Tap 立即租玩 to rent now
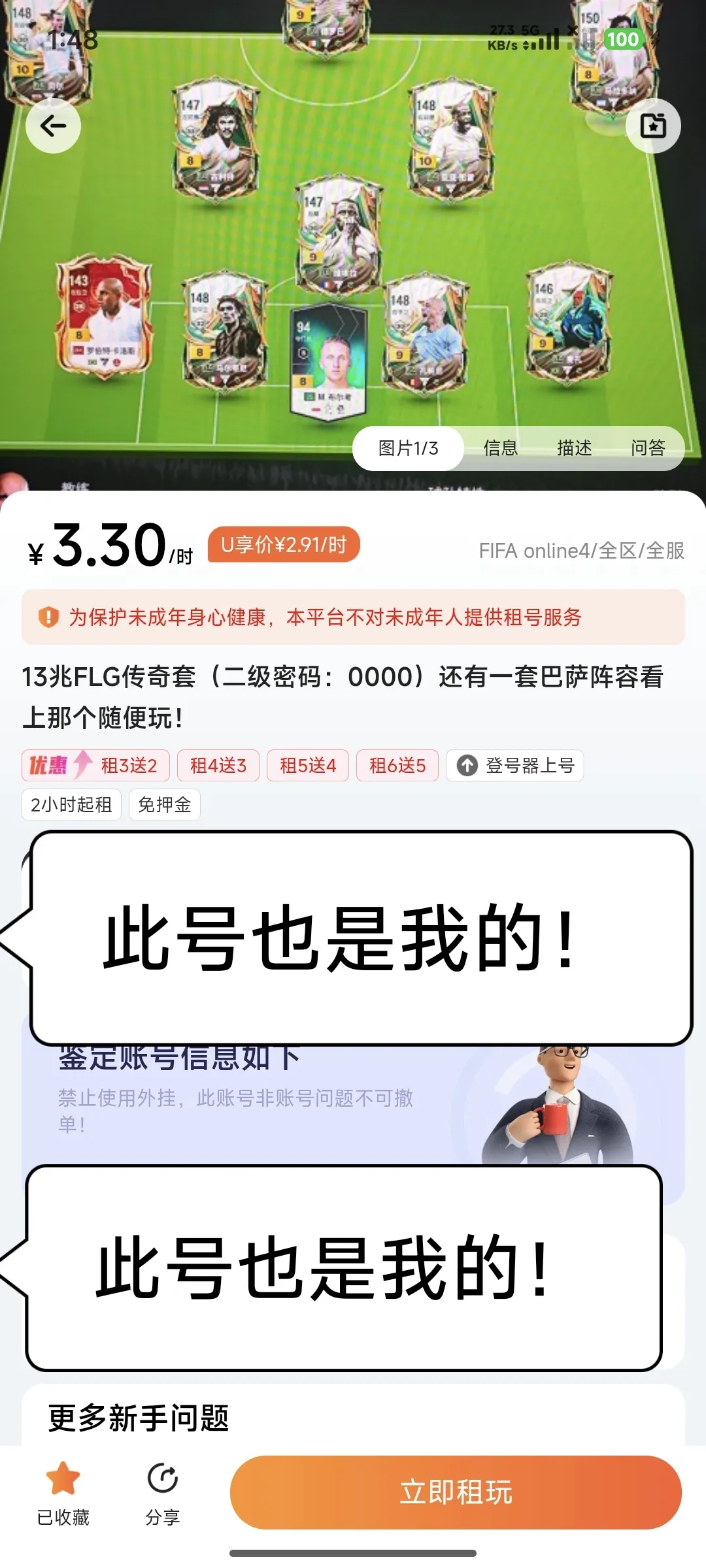Viewport: 706px width, 1568px height. point(456,1492)
